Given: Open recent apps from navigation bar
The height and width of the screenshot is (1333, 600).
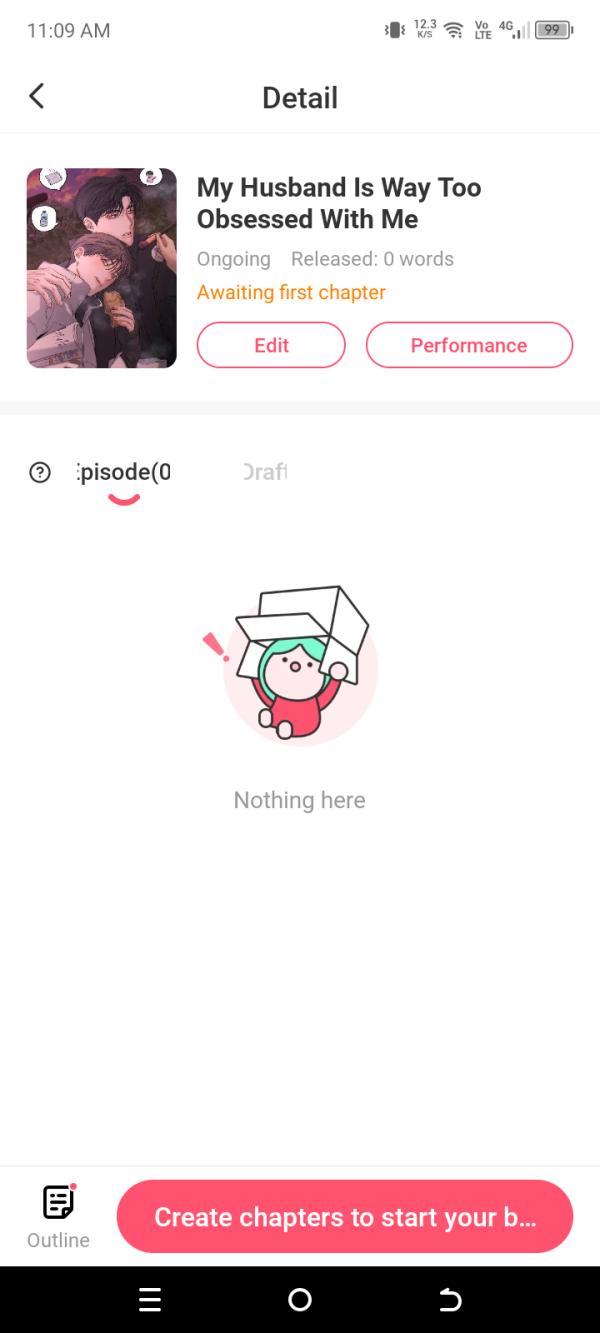Looking at the screenshot, I should pos(150,1299).
